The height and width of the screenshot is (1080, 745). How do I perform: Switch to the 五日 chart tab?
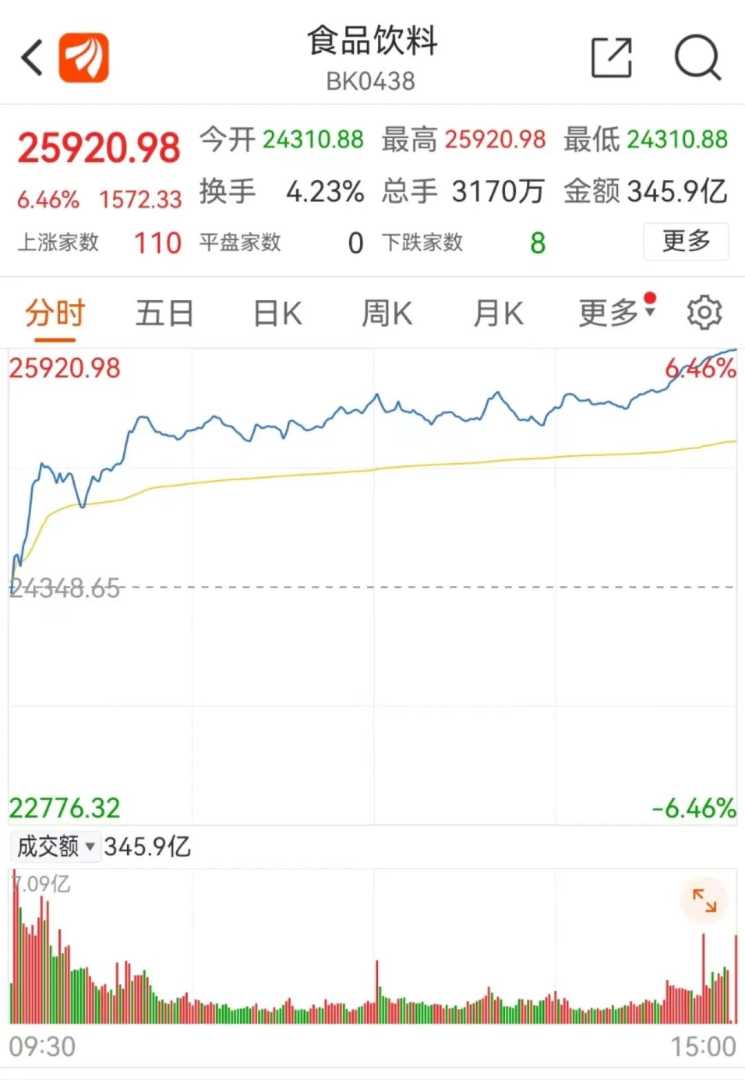pos(165,313)
